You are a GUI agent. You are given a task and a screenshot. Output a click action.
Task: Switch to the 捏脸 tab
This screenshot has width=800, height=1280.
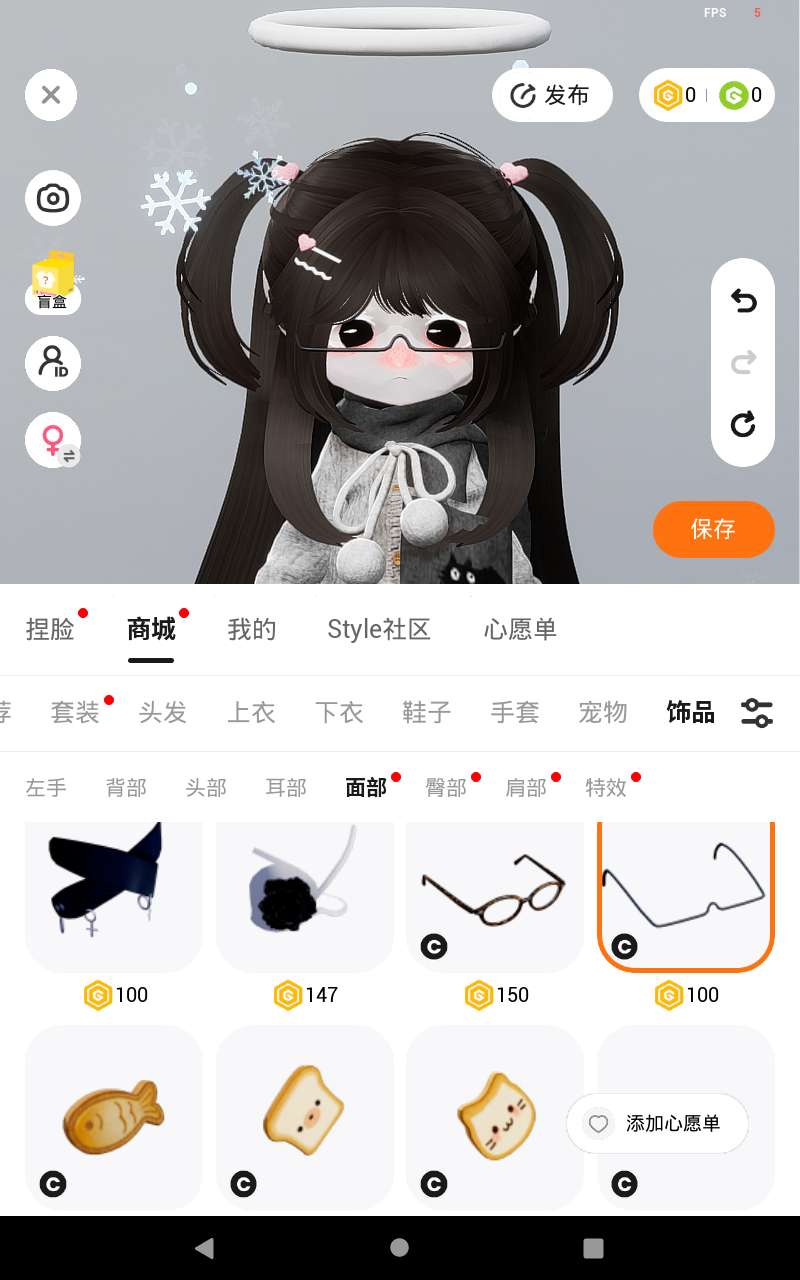tap(50, 629)
